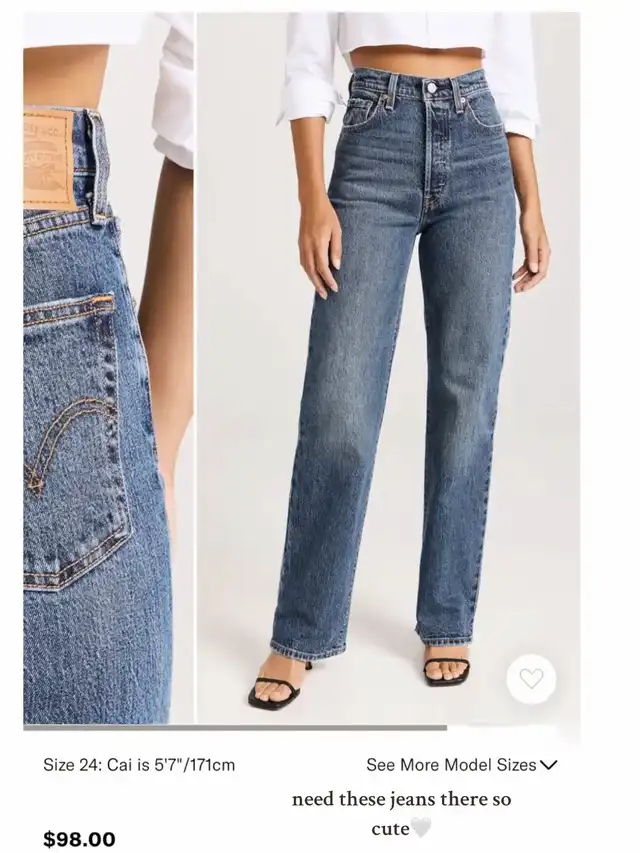Image resolution: width=640 pixels, height=853 pixels.
Task: Add the jeans to favorites with heart
Action: coord(531,679)
